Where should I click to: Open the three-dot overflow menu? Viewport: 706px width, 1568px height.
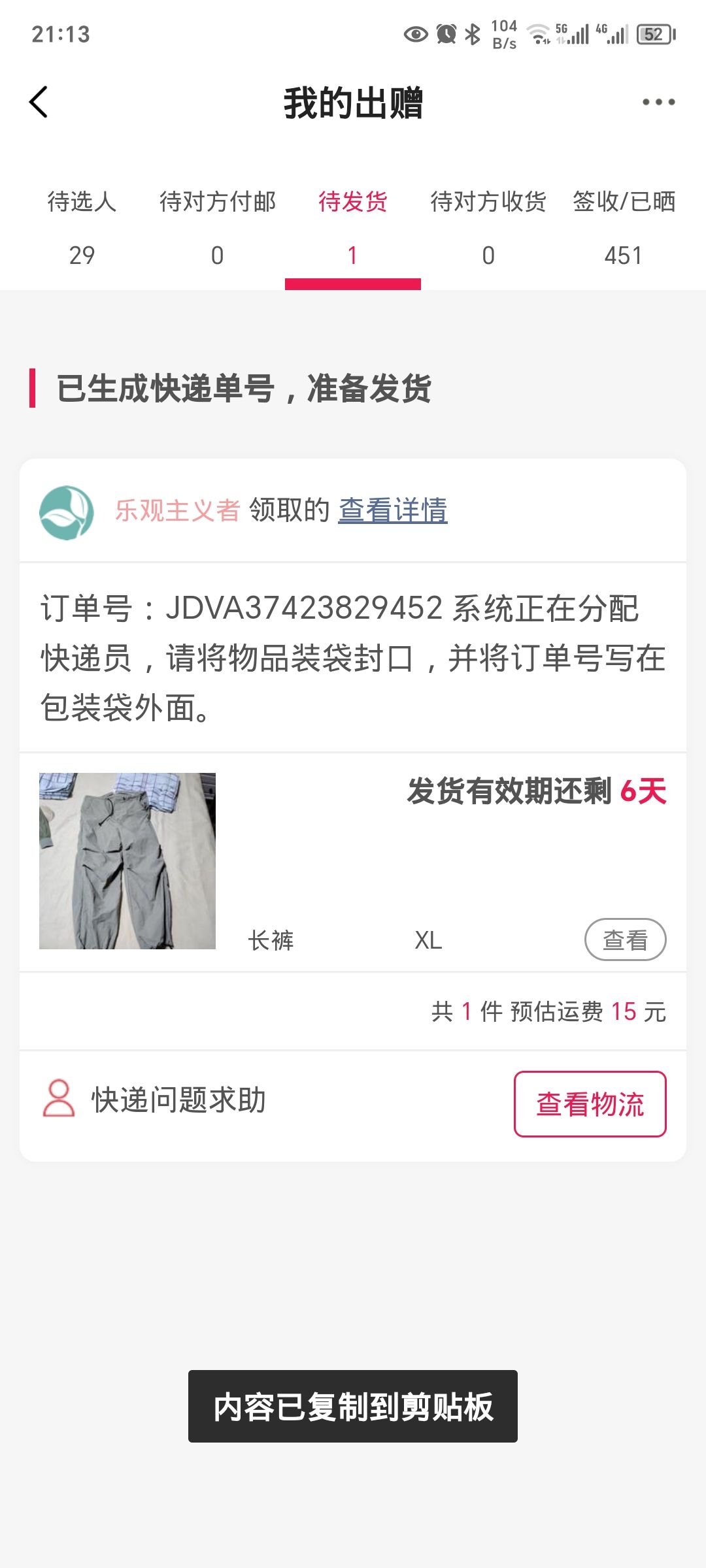point(658,102)
